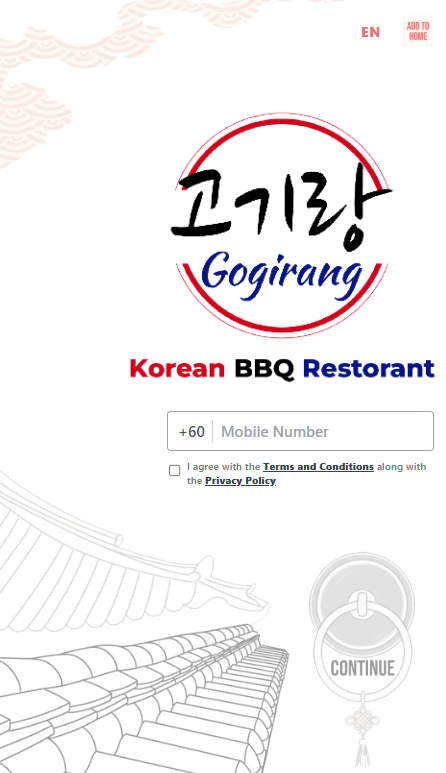The image size is (446, 773).
Task: Check the agreement checkbox
Action: 174,470
